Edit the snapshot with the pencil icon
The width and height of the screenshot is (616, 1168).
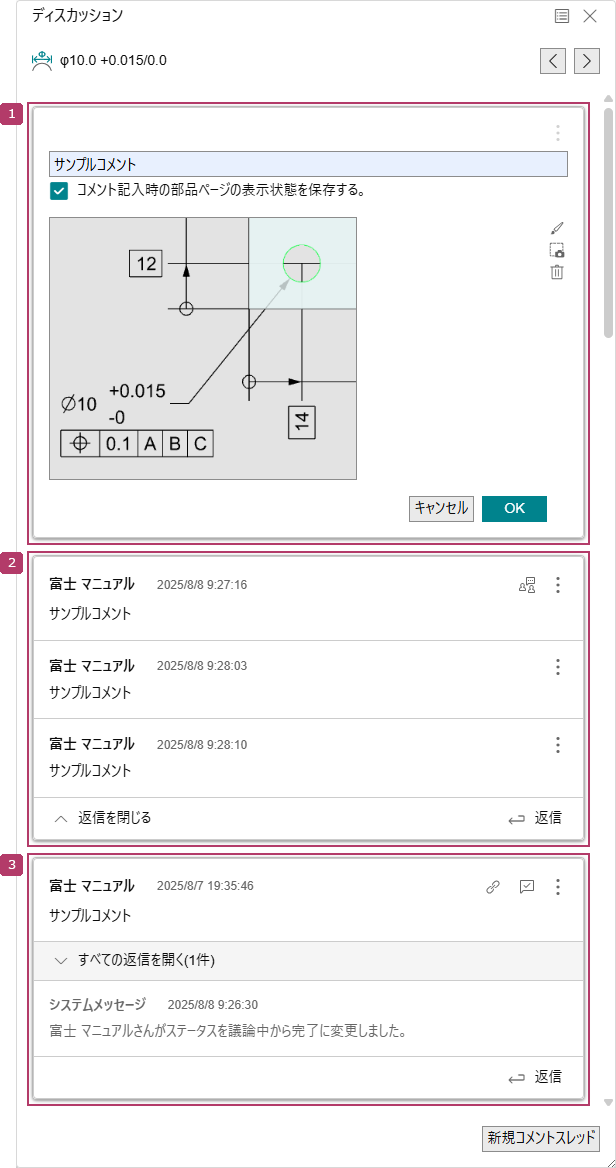[557, 229]
